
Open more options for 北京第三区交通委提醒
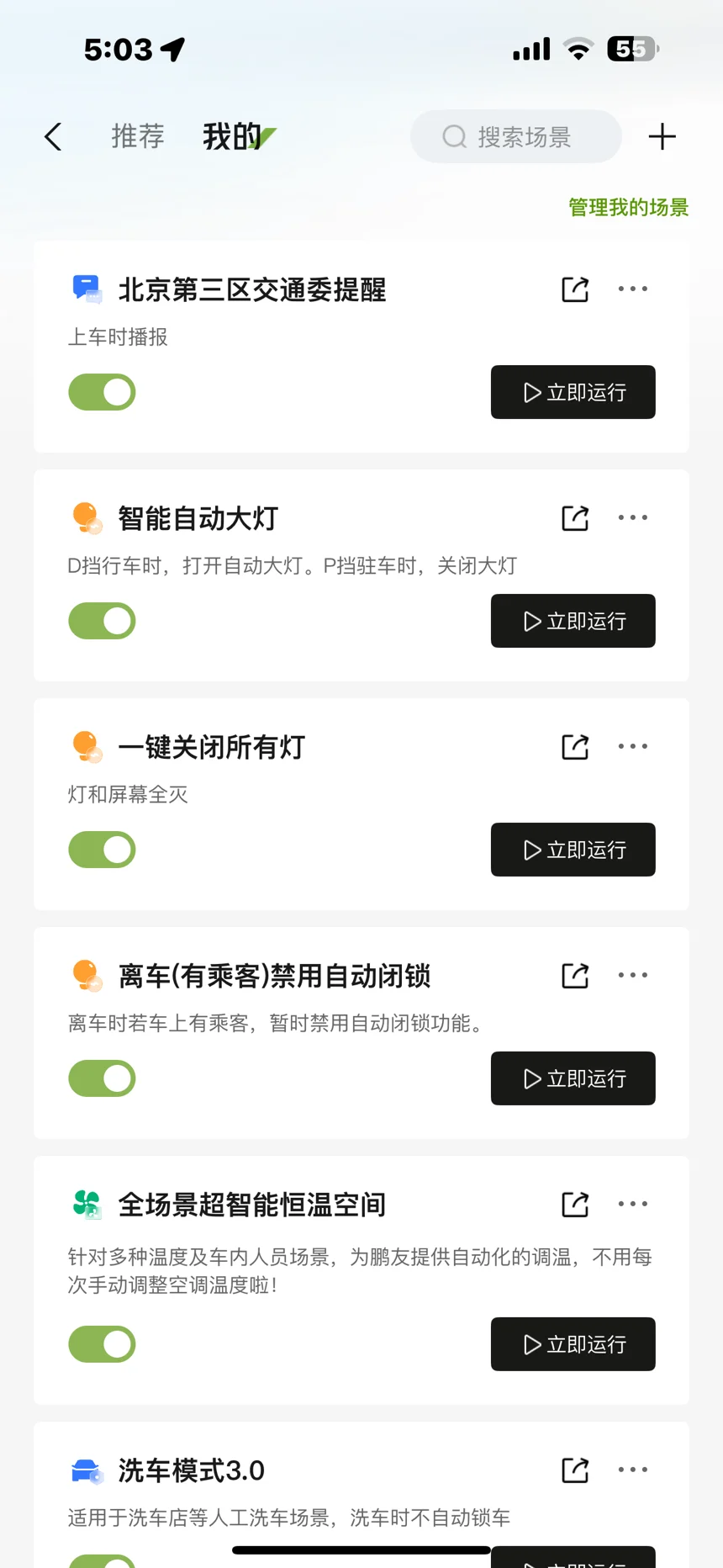point(633,289)
